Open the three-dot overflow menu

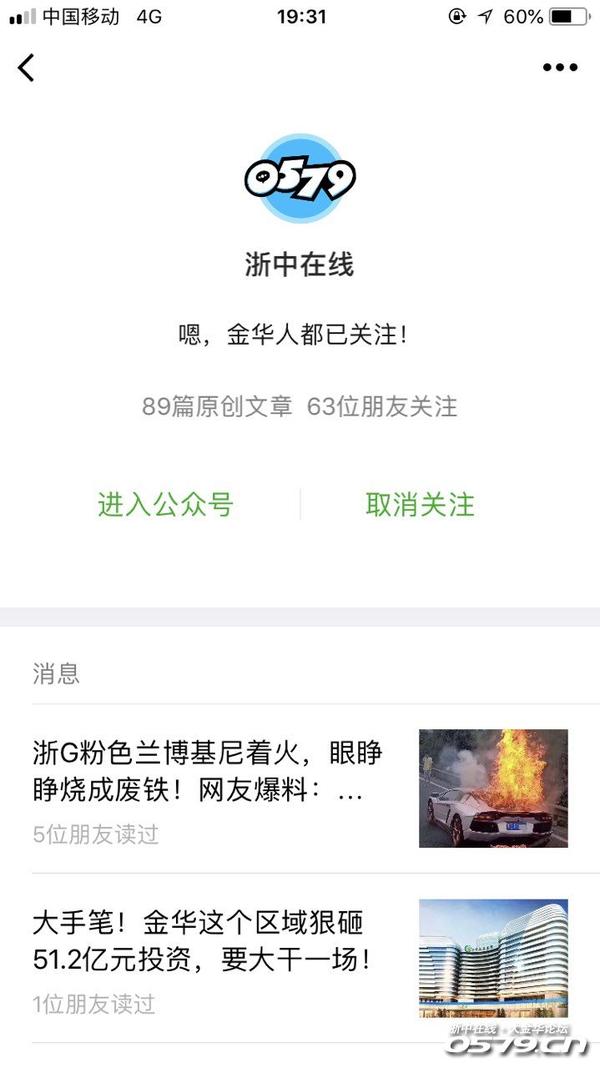point(560,68)
